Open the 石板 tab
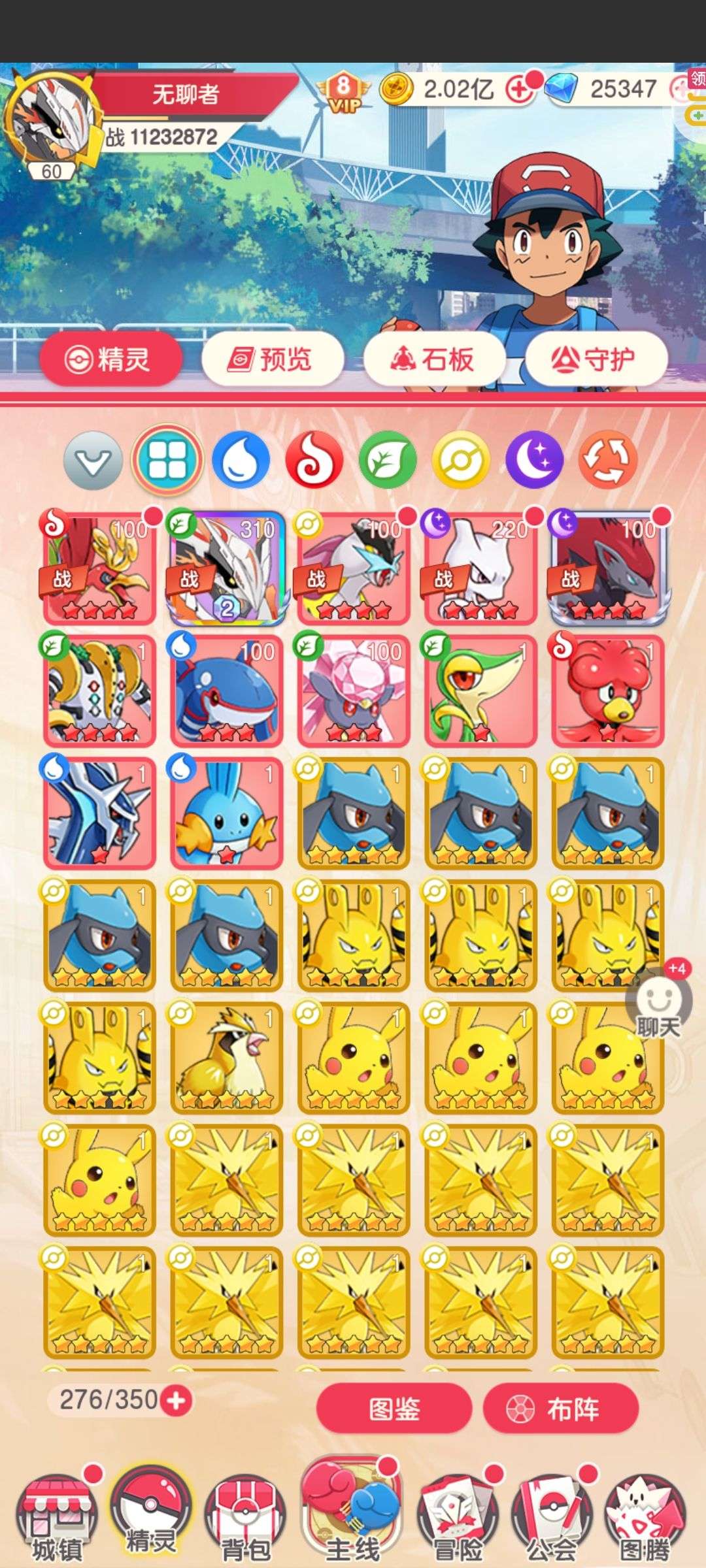This screenshot has width=706, height=1568. pyautogui.click(x=434, y=359)
